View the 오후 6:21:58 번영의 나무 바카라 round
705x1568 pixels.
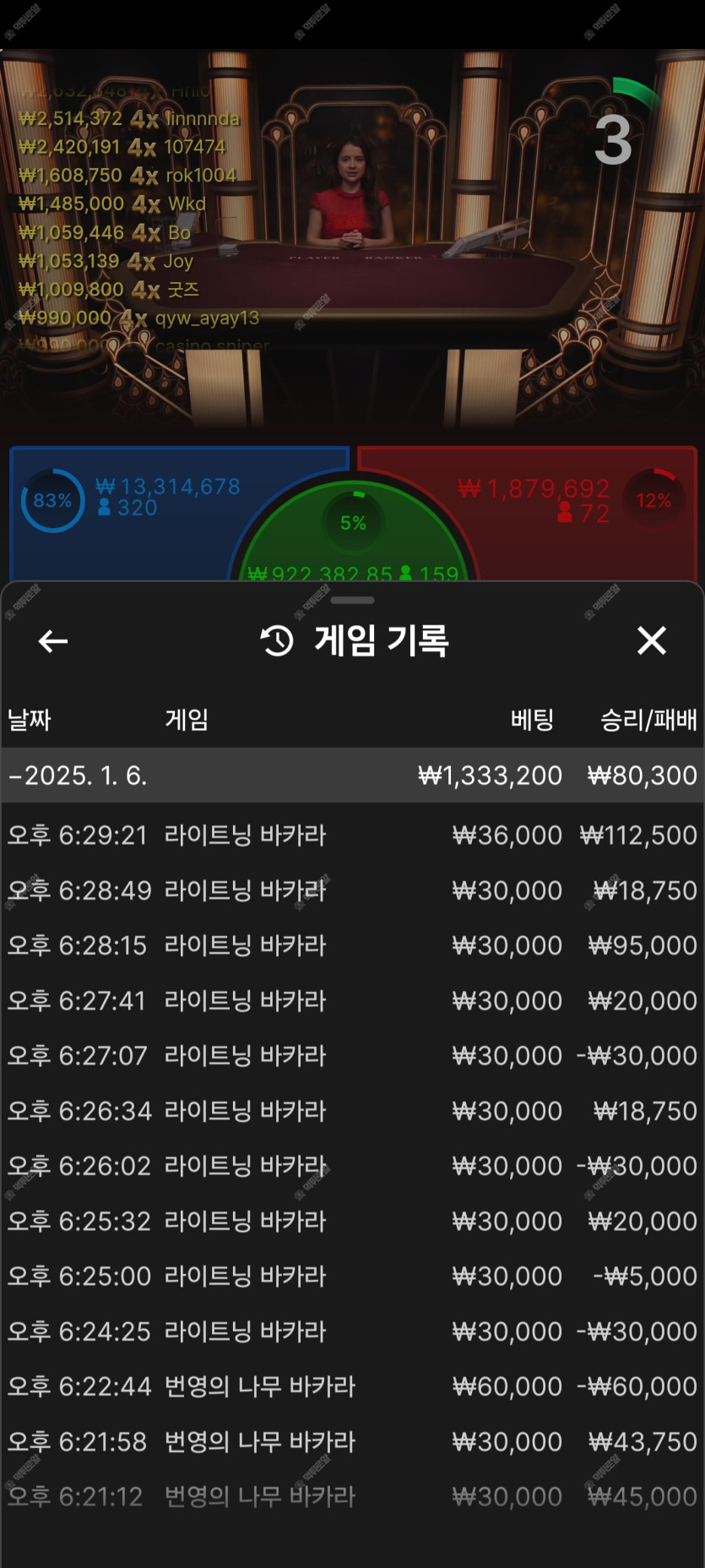[x=352, y=1441]
